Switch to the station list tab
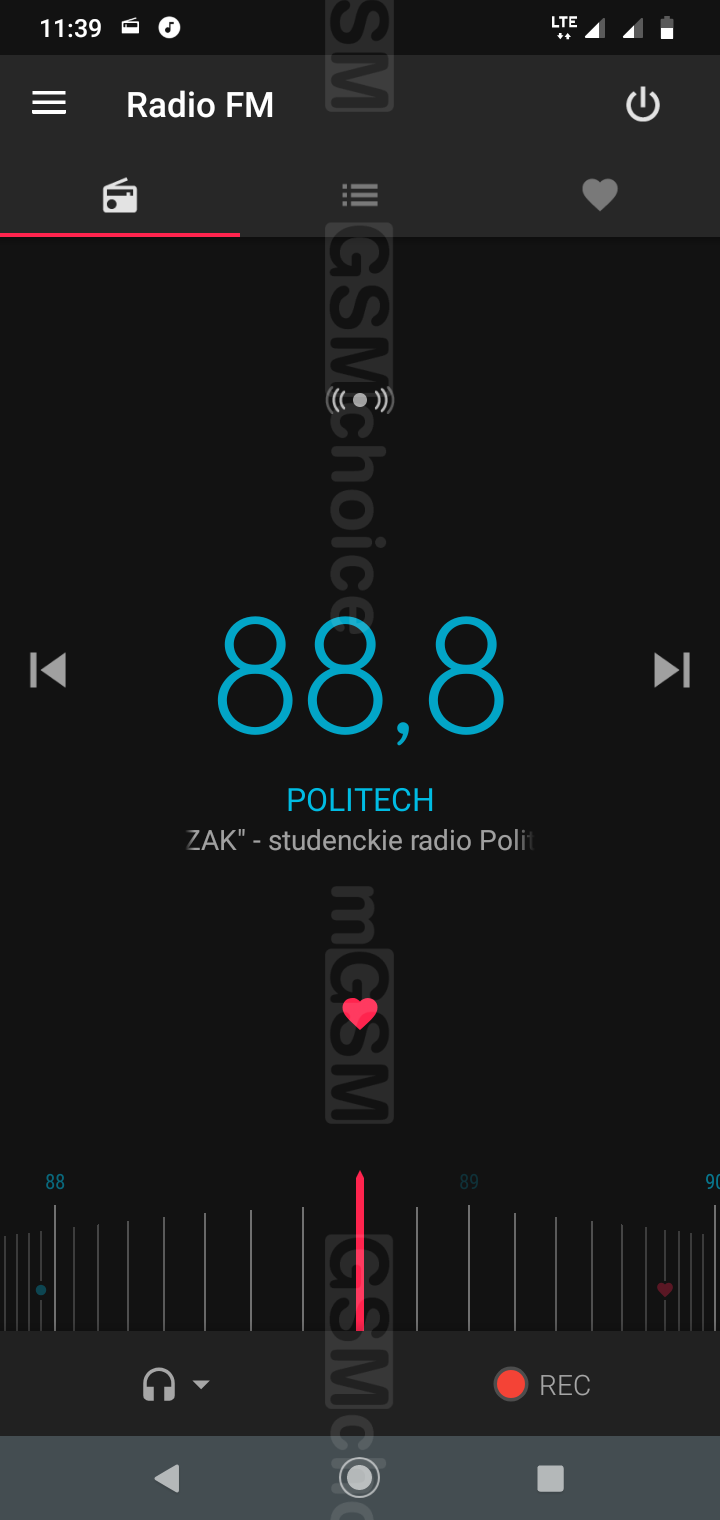The height and width of the screenshot is (1520, 720). [x=360, y=195]
